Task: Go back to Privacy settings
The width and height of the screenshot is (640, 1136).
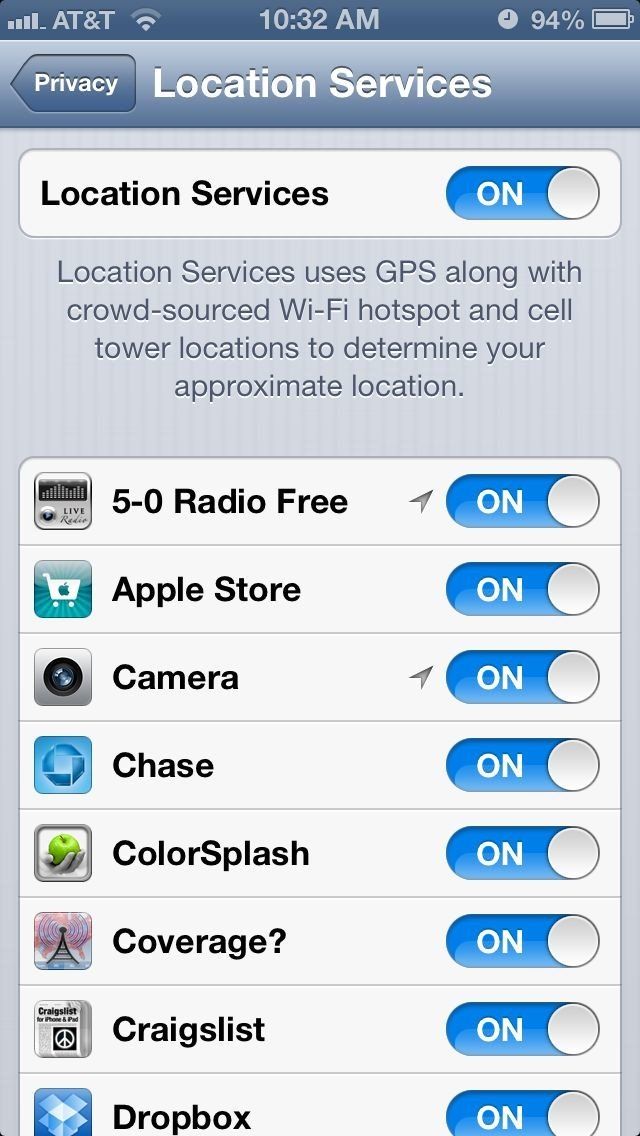Action: pos(73,84)
